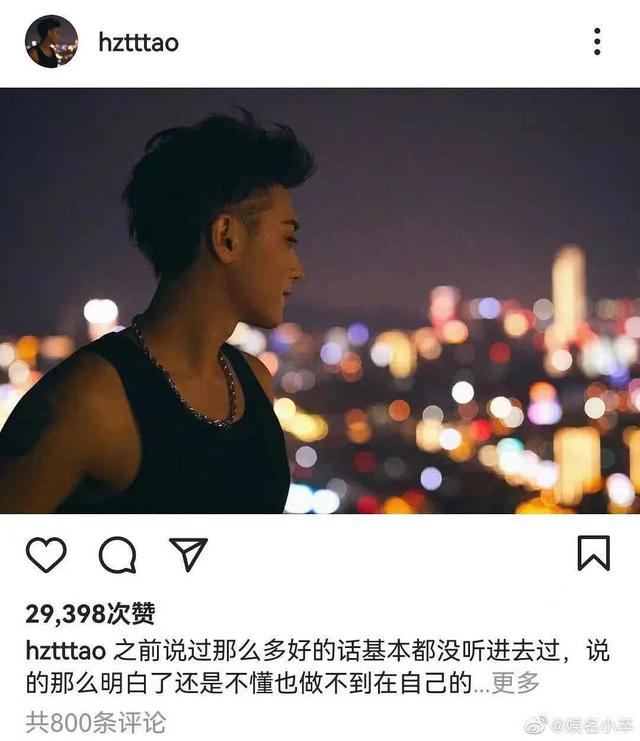Open the night skyline photo in the post

(x=320, y=300)
